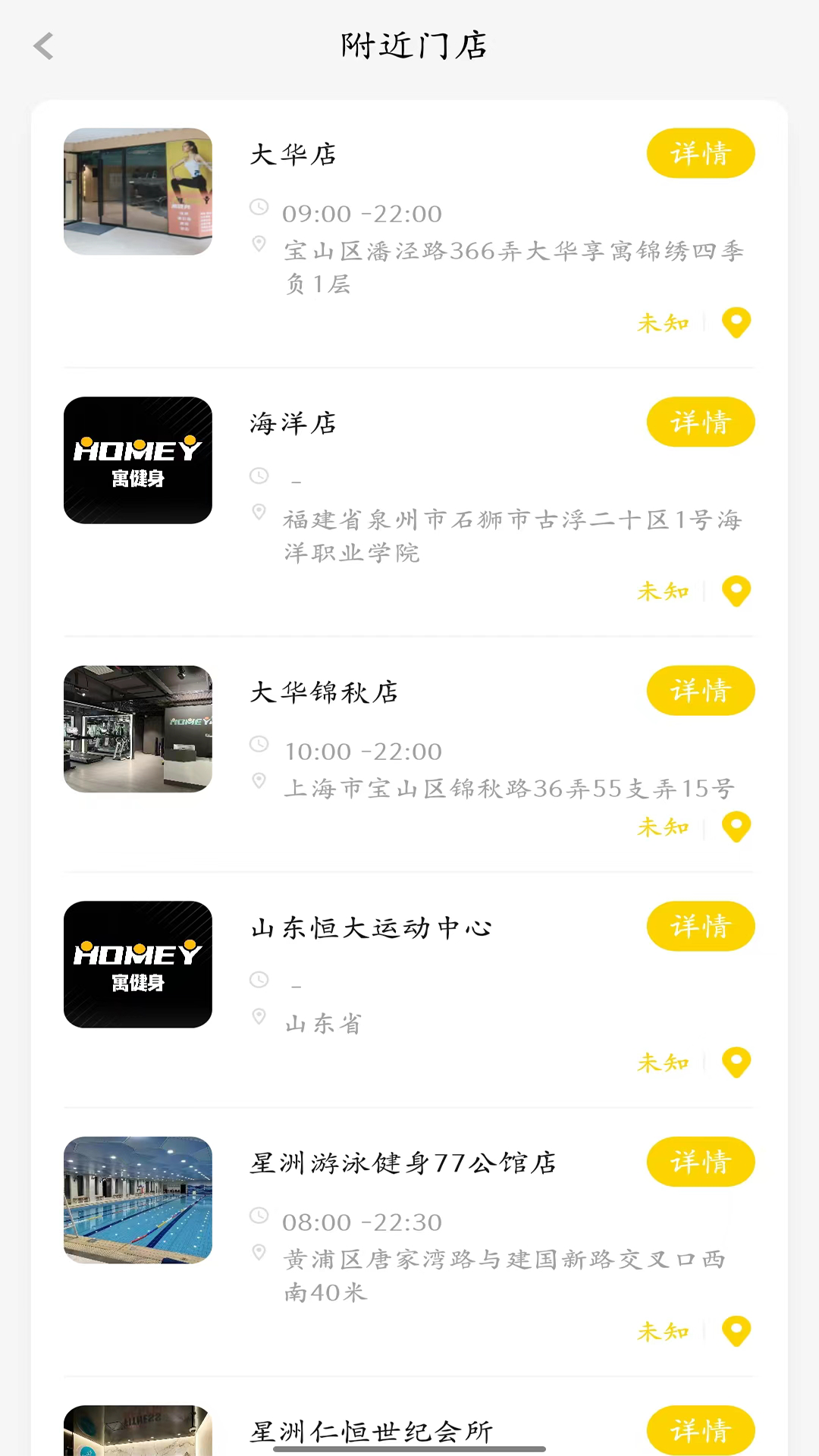Tap the swimming pool photo of 星洲游泳健身77公馆店
This screenshot has height=1456, width=819.
[x=137, y=1200]
